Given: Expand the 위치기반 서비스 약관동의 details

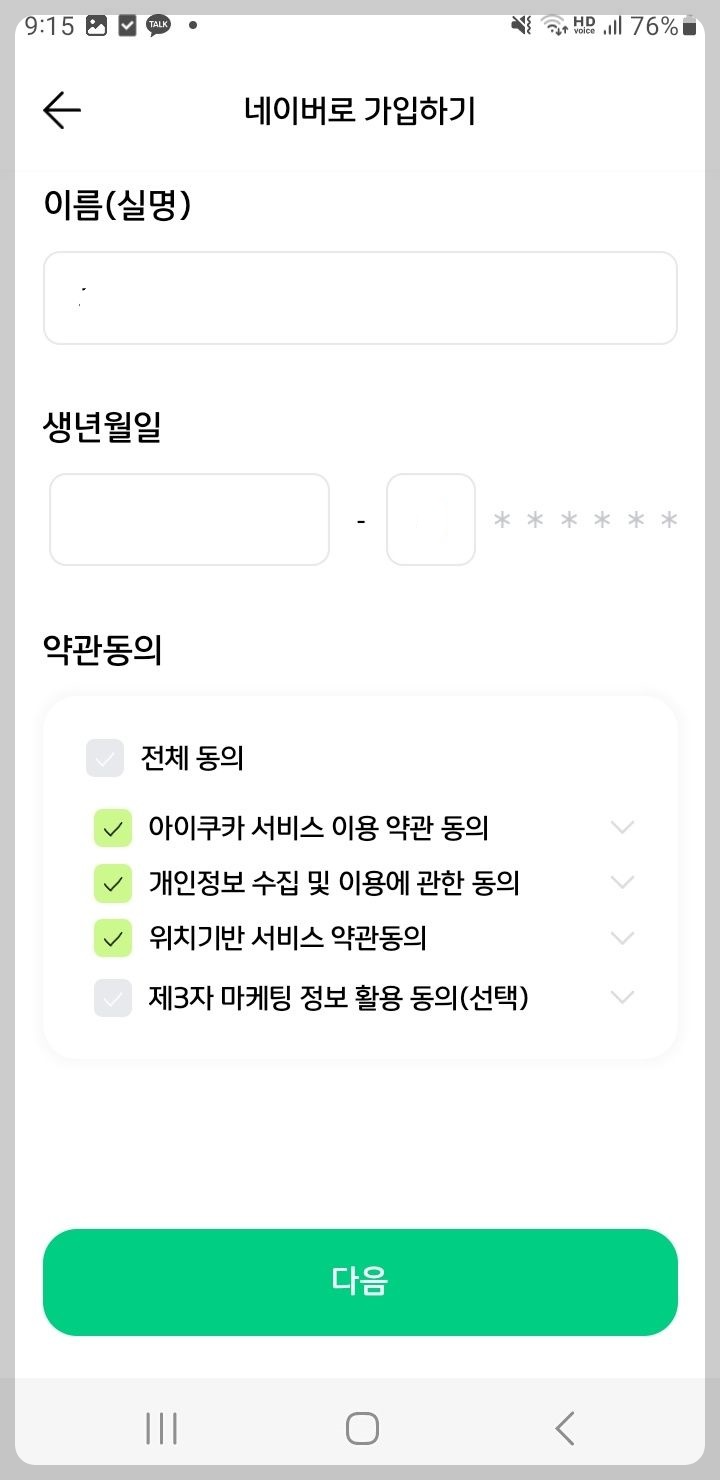Looking at the screenshot, I should point(623,938).
